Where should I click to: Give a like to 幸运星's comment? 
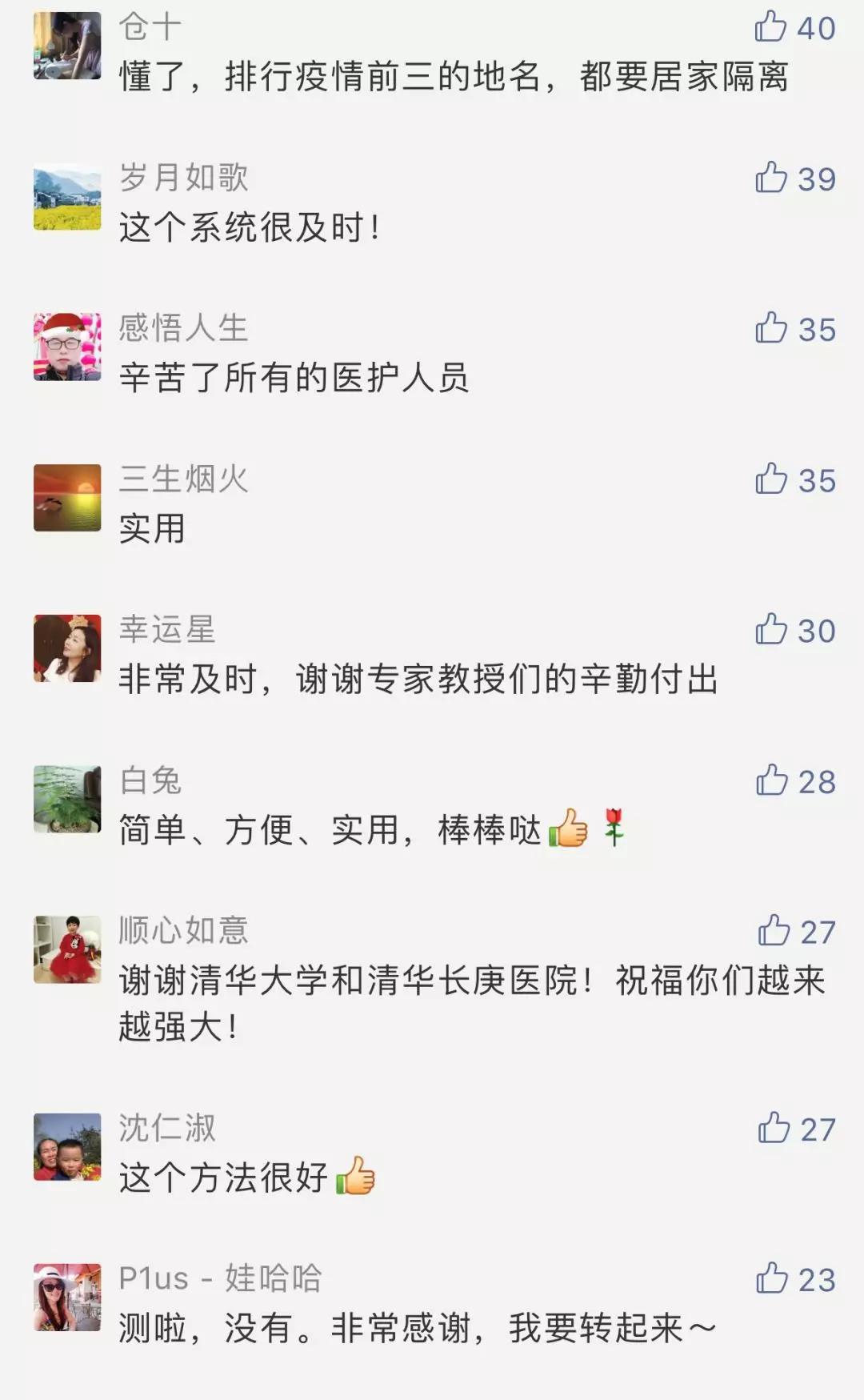coord(770,629)
